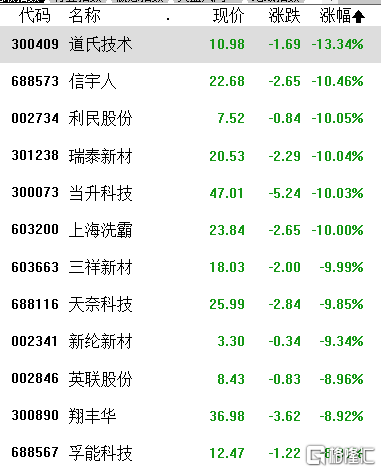
Task: Select the 上海洗霸 row
Action: pyautogui.click(x=190, y=230)
